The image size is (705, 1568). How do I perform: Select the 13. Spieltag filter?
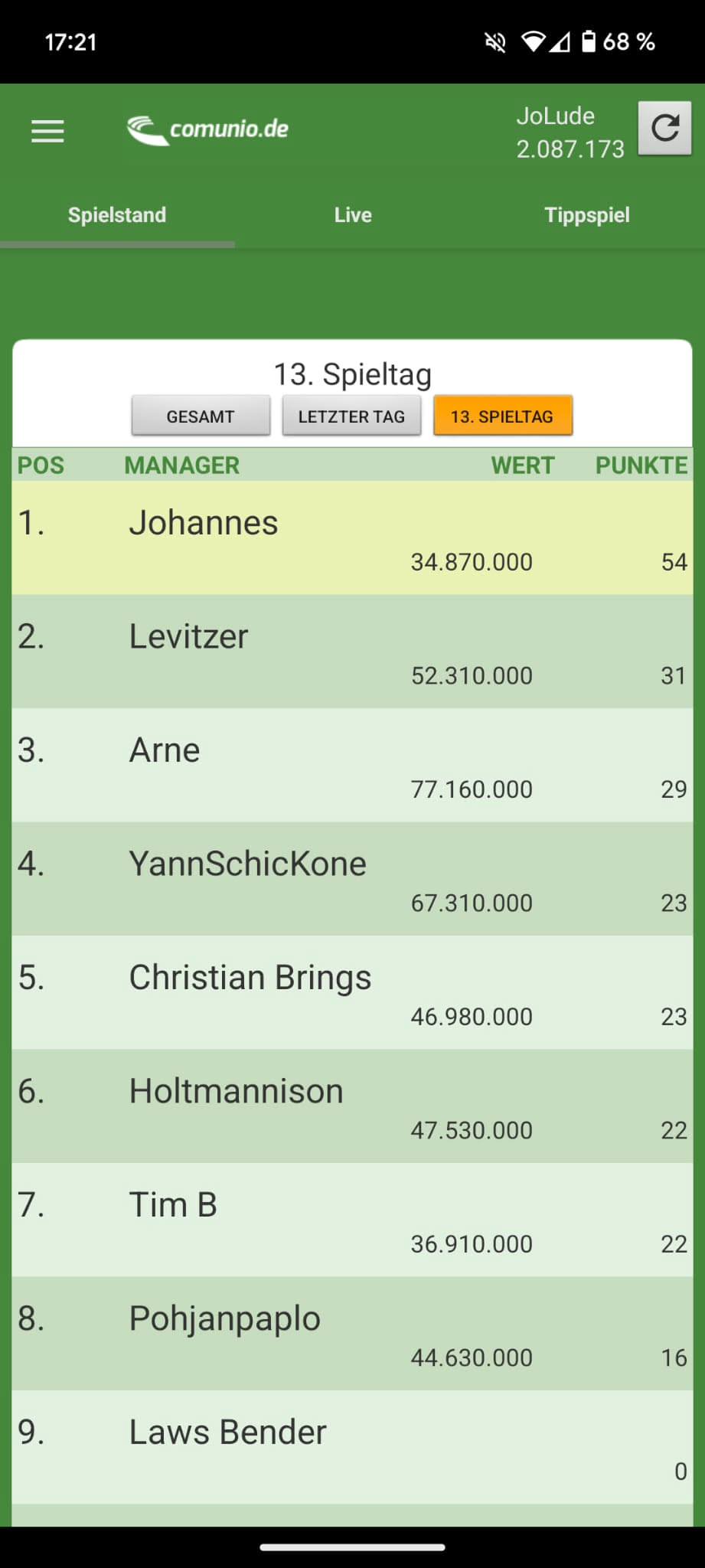click(x=502, y=416)
